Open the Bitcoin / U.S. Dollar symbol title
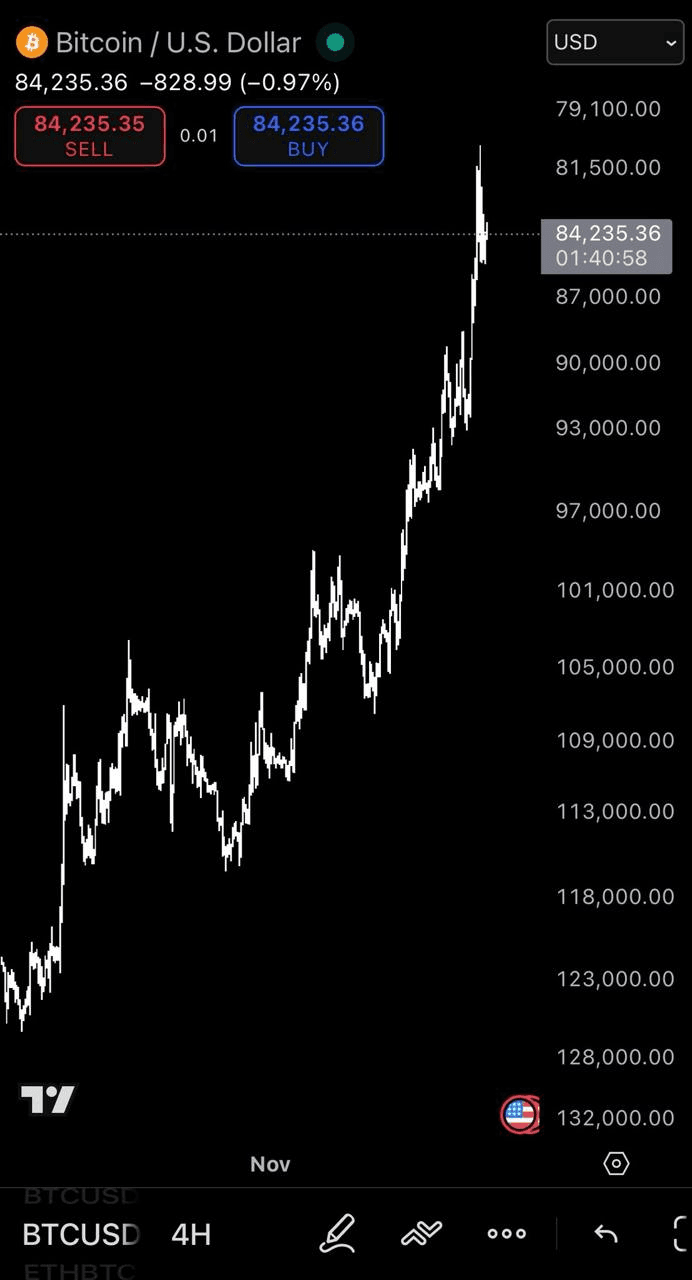The height and width of the screenshot is (1280, 692). point(177,42)
